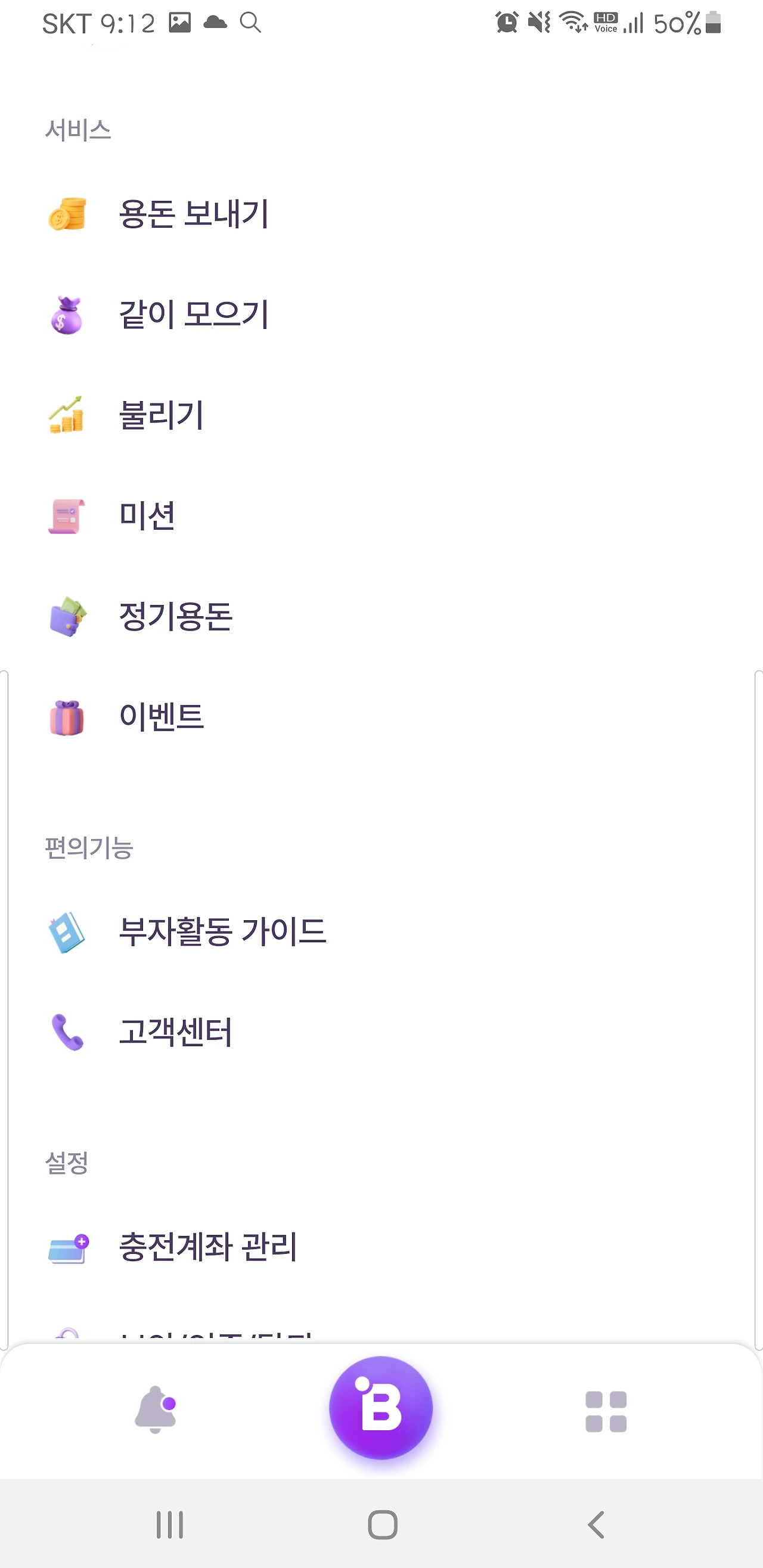Open the grid menu tab
The height and width of the screenshot is (1568, 763).
coord(606,1411)
